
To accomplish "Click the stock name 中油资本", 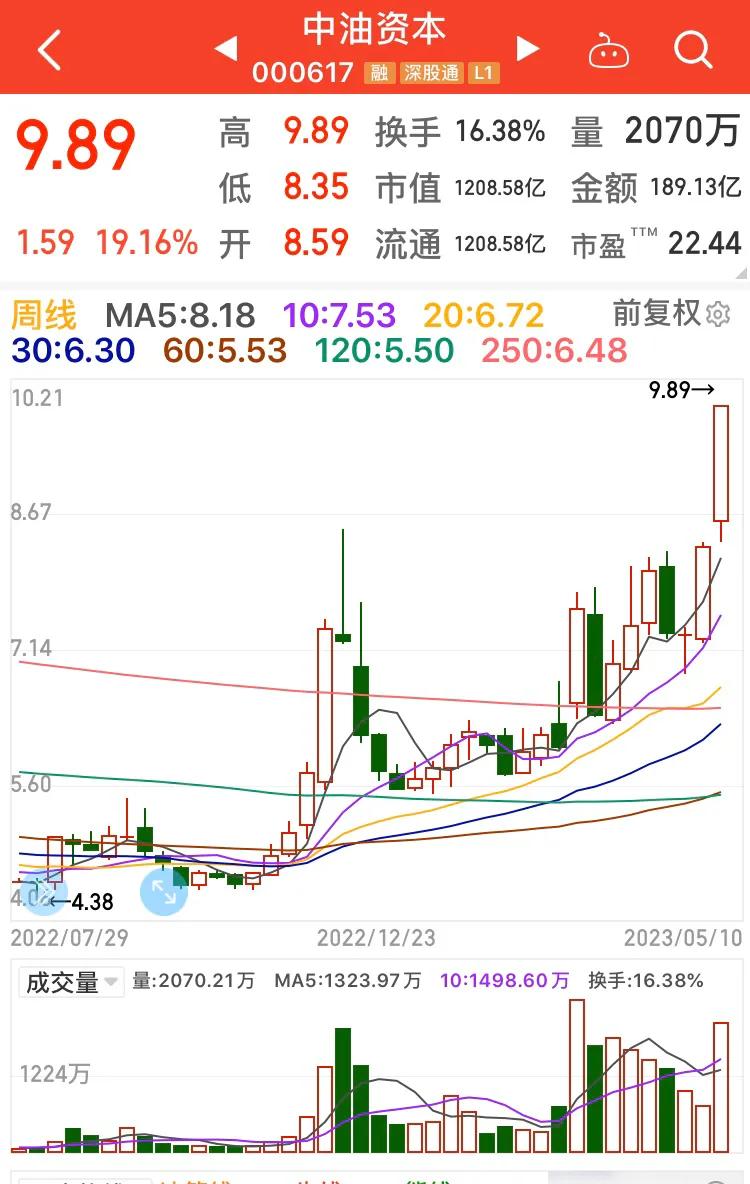I will click(374, 30).
